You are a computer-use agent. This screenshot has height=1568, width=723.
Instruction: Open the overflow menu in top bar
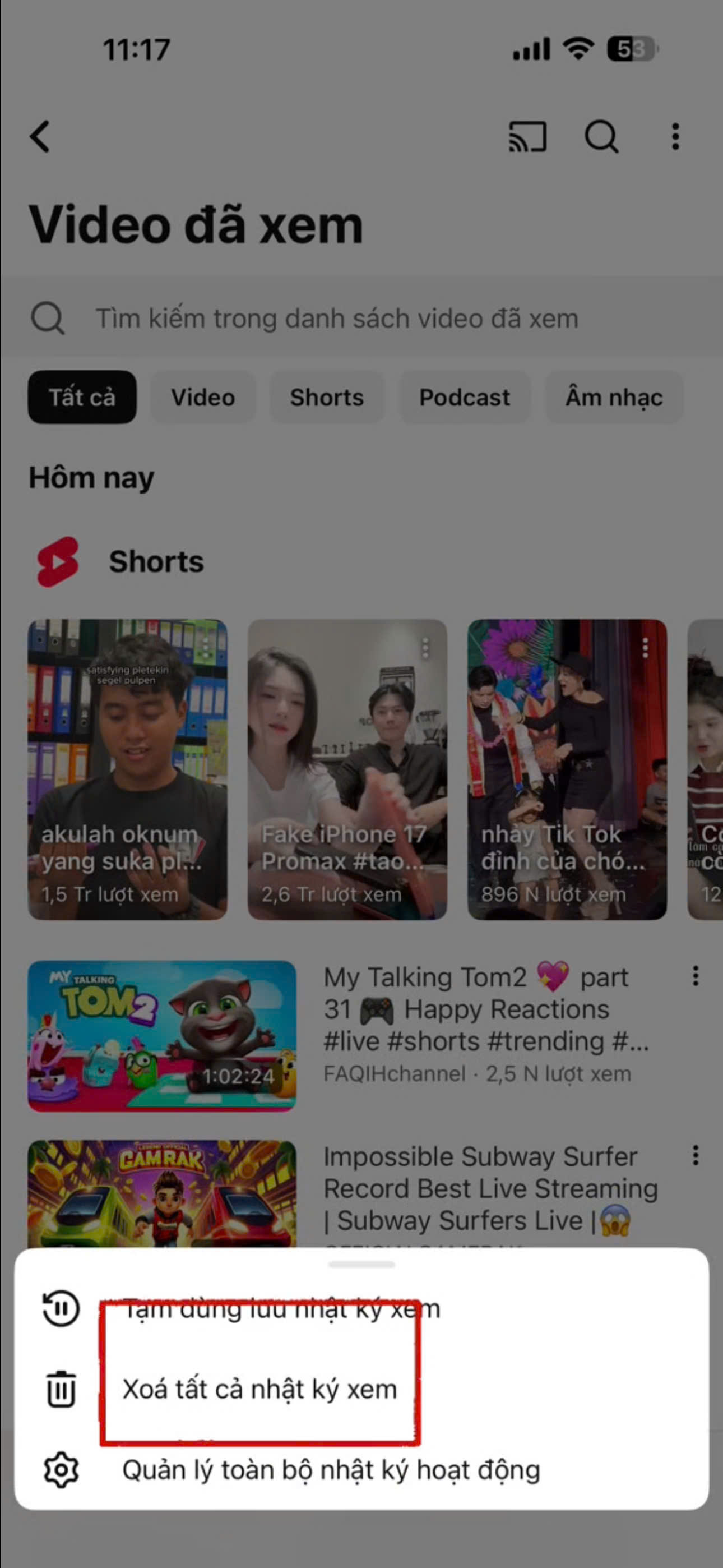tap(675, 136)
